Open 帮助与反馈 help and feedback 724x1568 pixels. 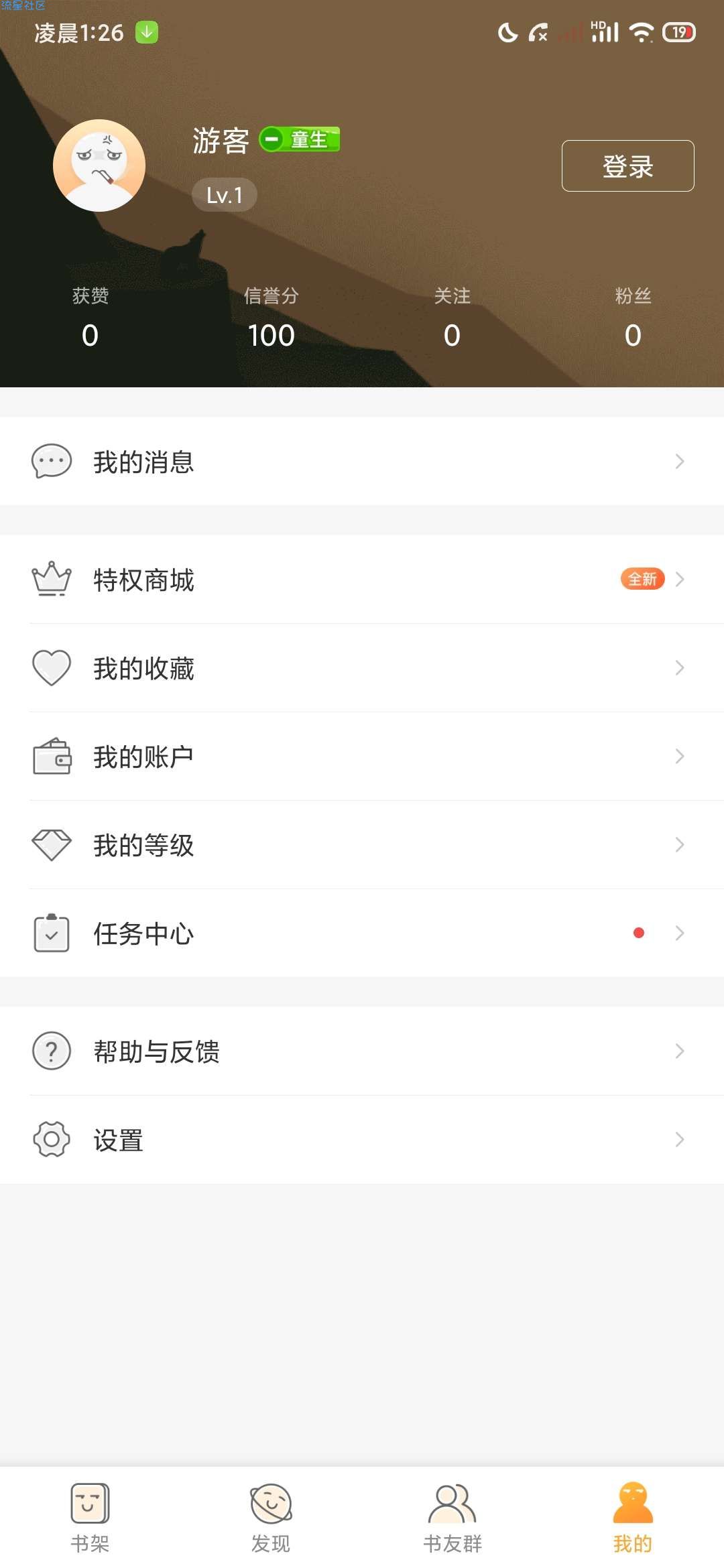point(362,1051)
